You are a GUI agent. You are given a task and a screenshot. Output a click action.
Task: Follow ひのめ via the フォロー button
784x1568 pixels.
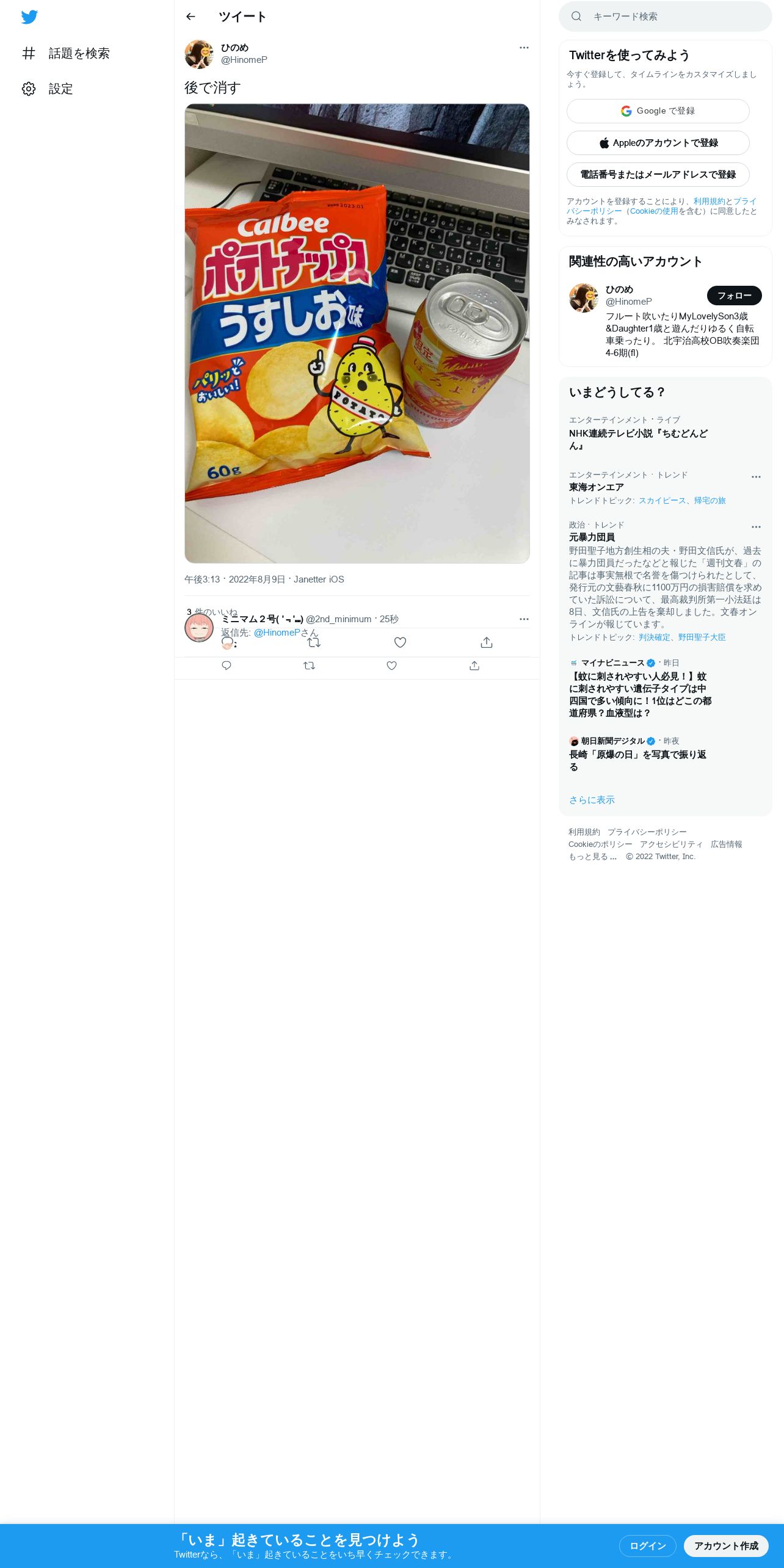point(734,296)
